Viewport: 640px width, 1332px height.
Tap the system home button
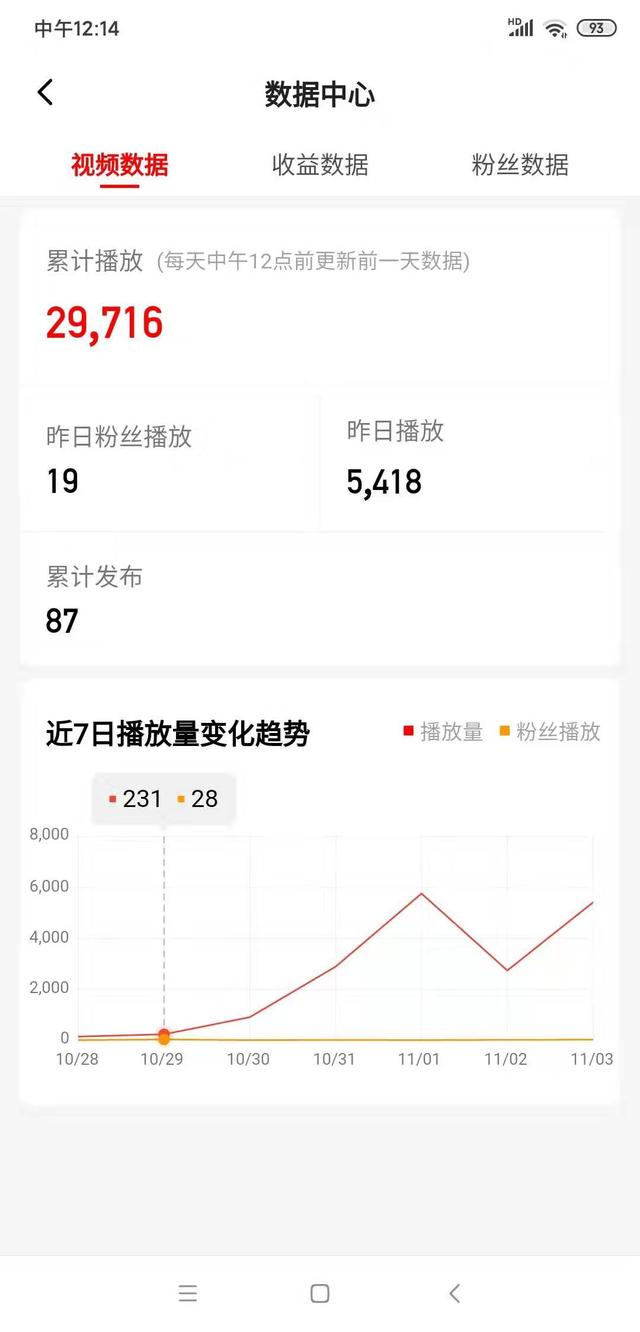[x=320, y=1294]
